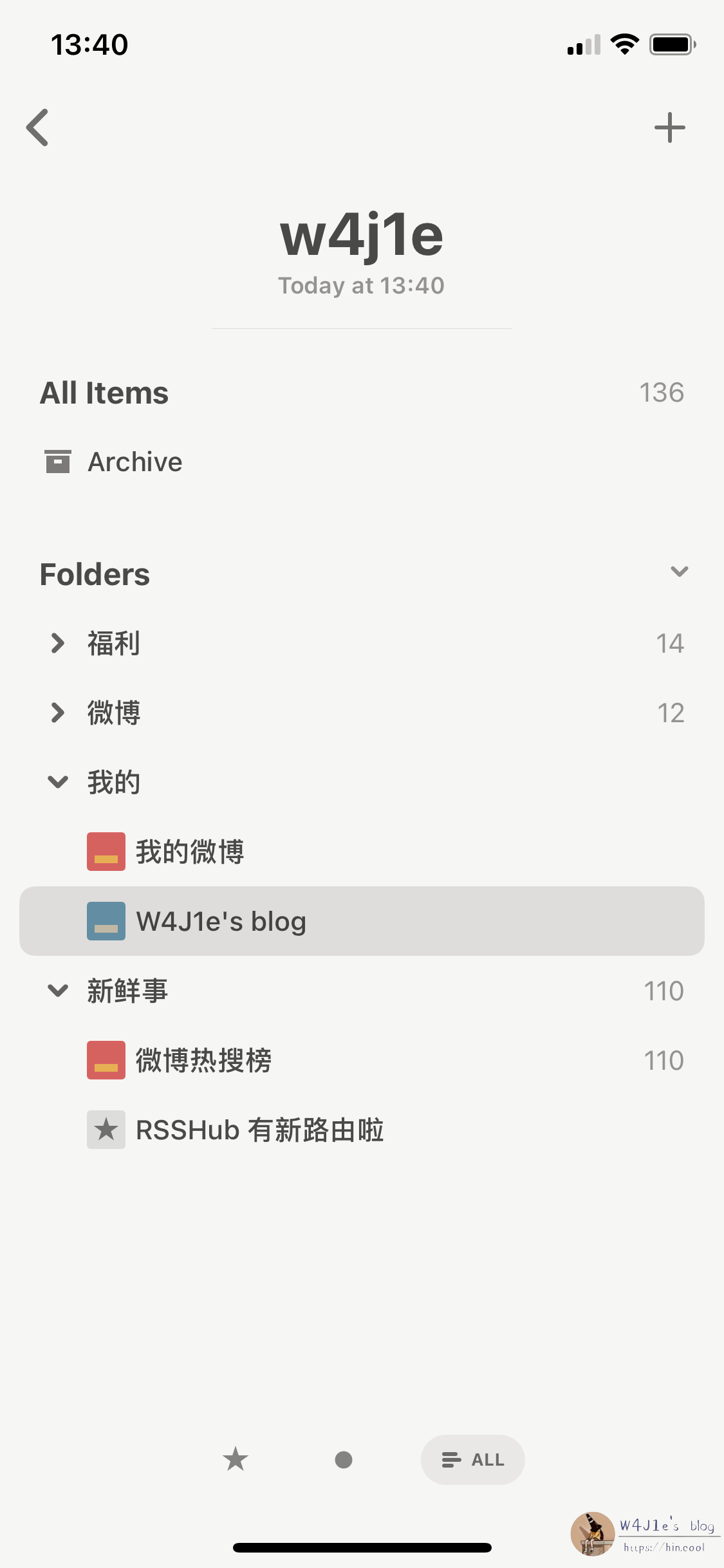Expand the 福利 folder

(x=58, y=643)
